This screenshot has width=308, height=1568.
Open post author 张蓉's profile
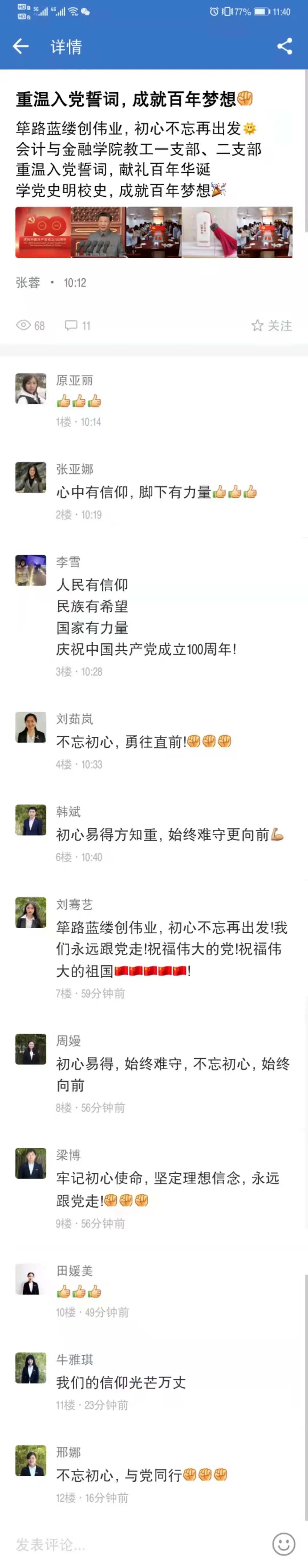(x=28, y=282)
